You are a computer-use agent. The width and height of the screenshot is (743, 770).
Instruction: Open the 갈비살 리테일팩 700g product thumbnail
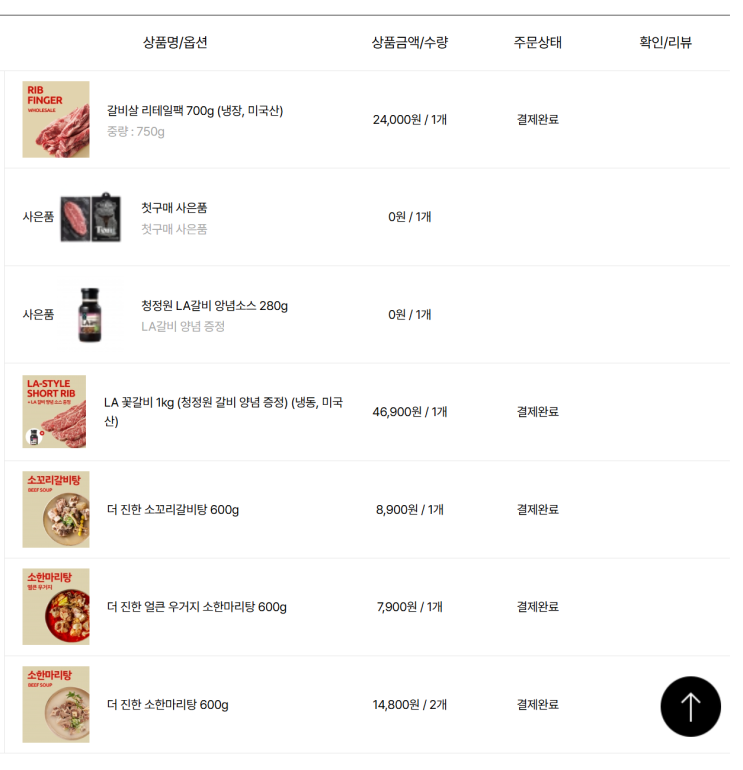click(56, 119)
